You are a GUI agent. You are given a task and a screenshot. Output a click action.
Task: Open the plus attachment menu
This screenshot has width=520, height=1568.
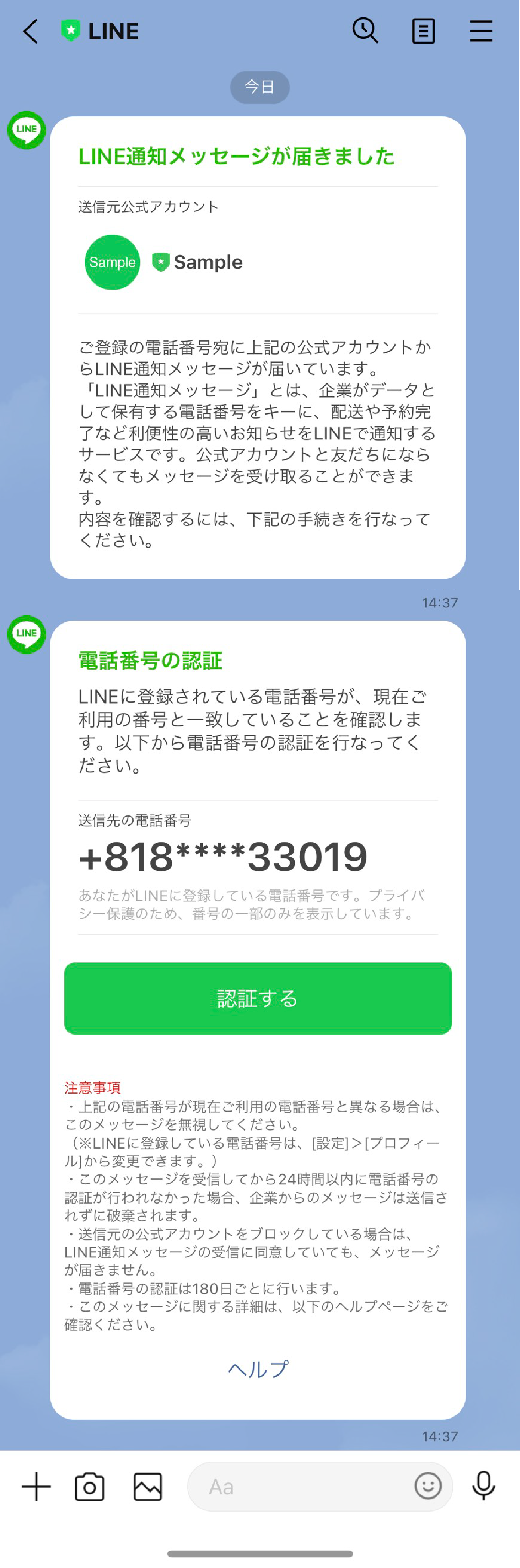pos(36,1487)
